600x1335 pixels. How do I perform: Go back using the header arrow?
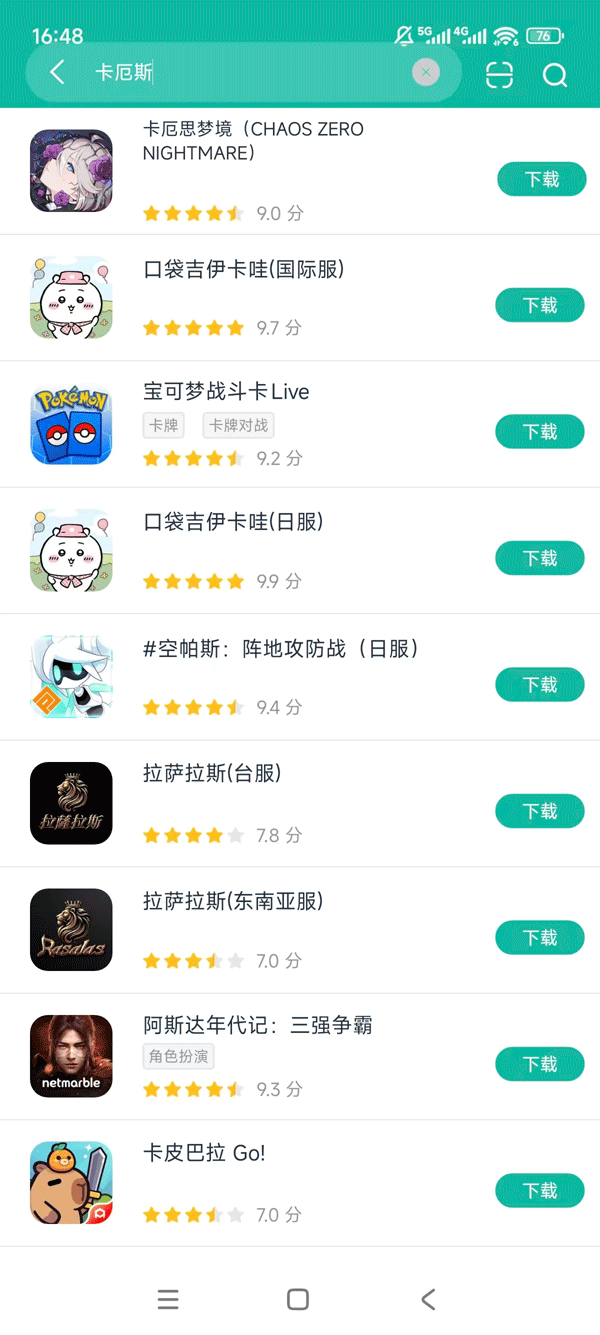click(57, 72)
